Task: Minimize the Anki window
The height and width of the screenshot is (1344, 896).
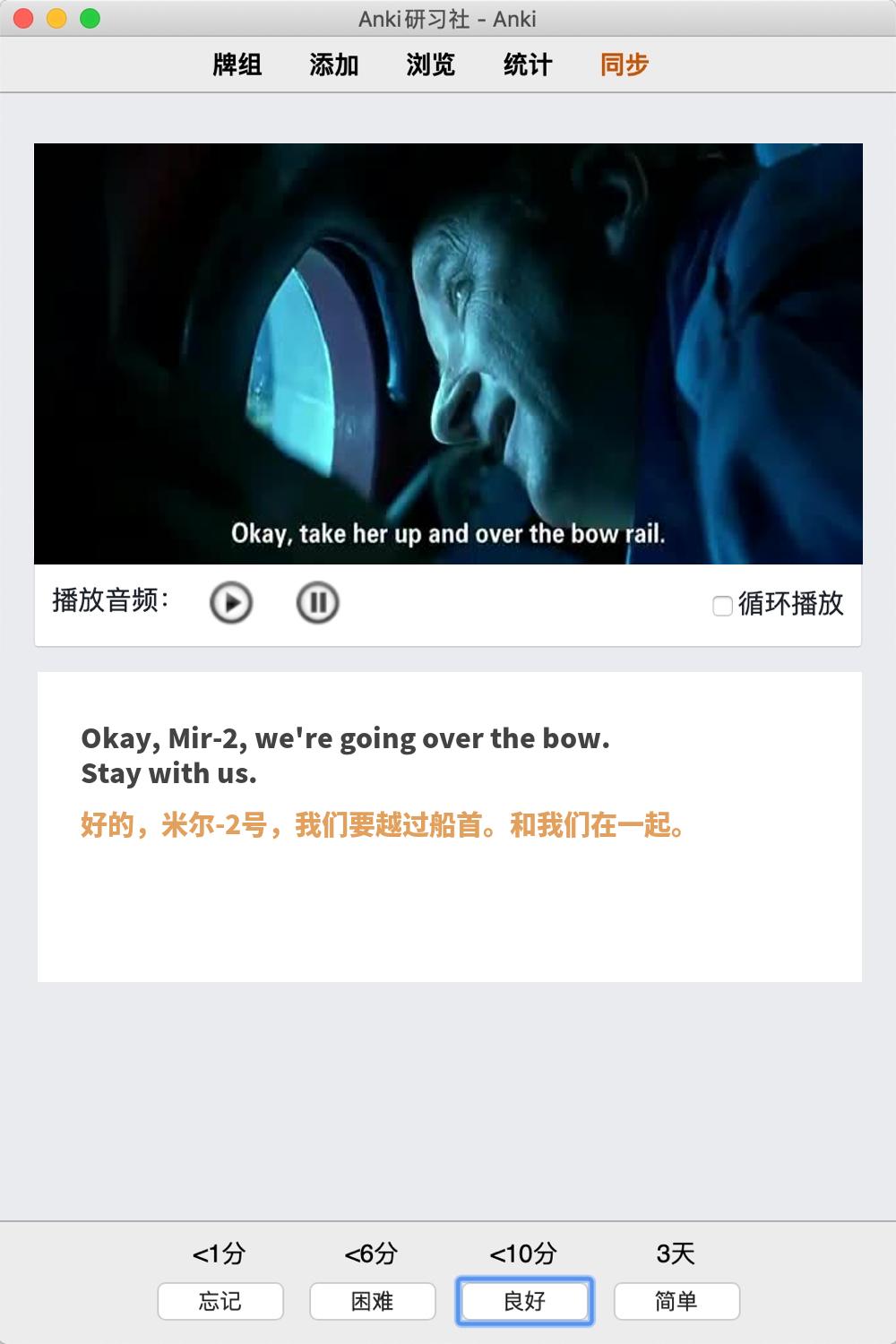Action: point(56,18)
